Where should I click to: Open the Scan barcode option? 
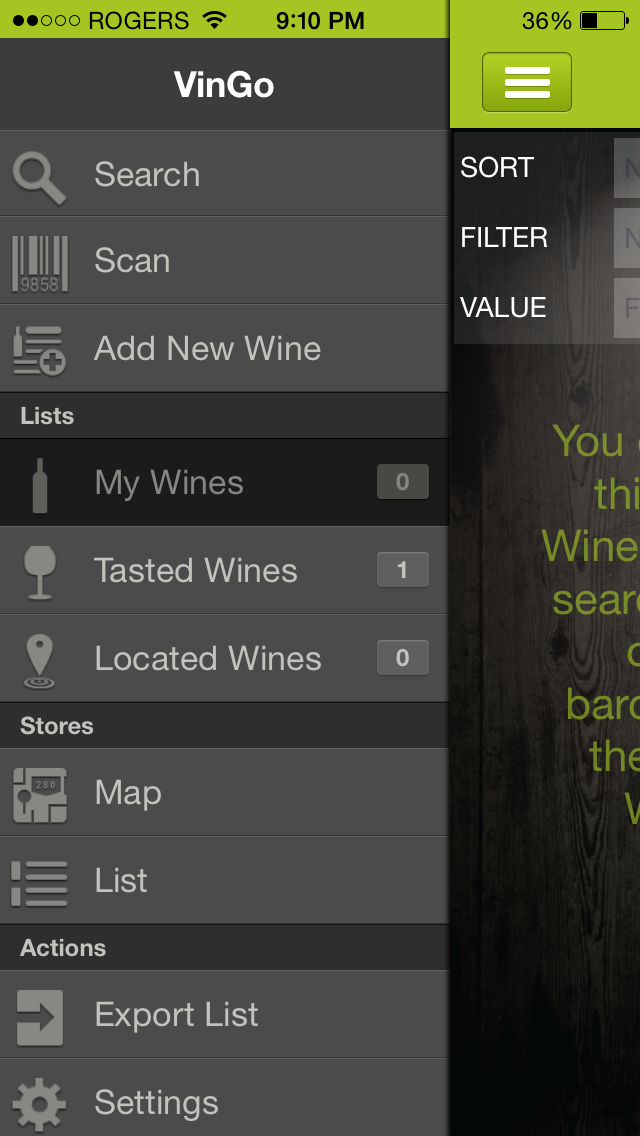point(224,261)
